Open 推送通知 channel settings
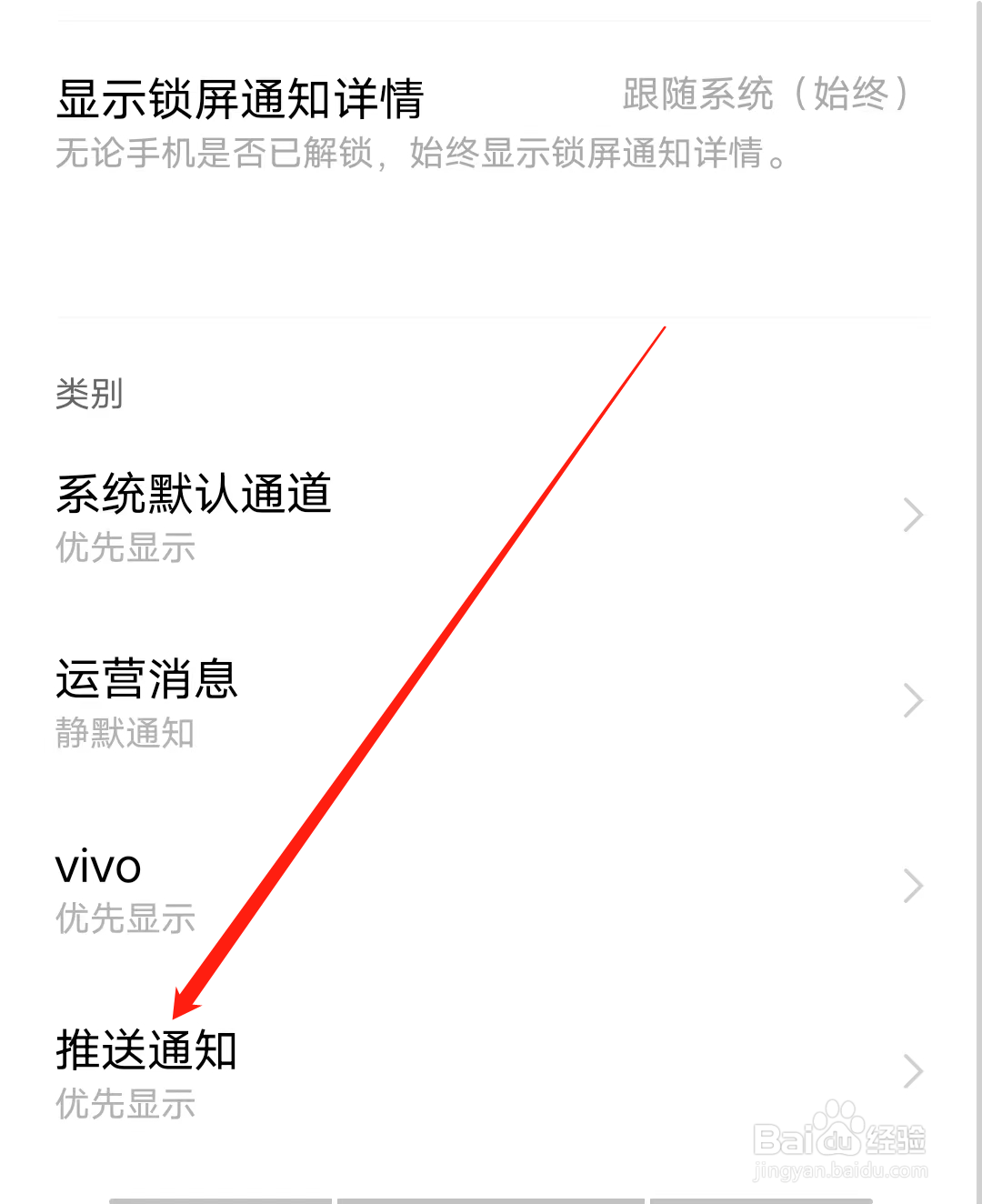Screen dimensions: 982x1204 pos(145,1052)
